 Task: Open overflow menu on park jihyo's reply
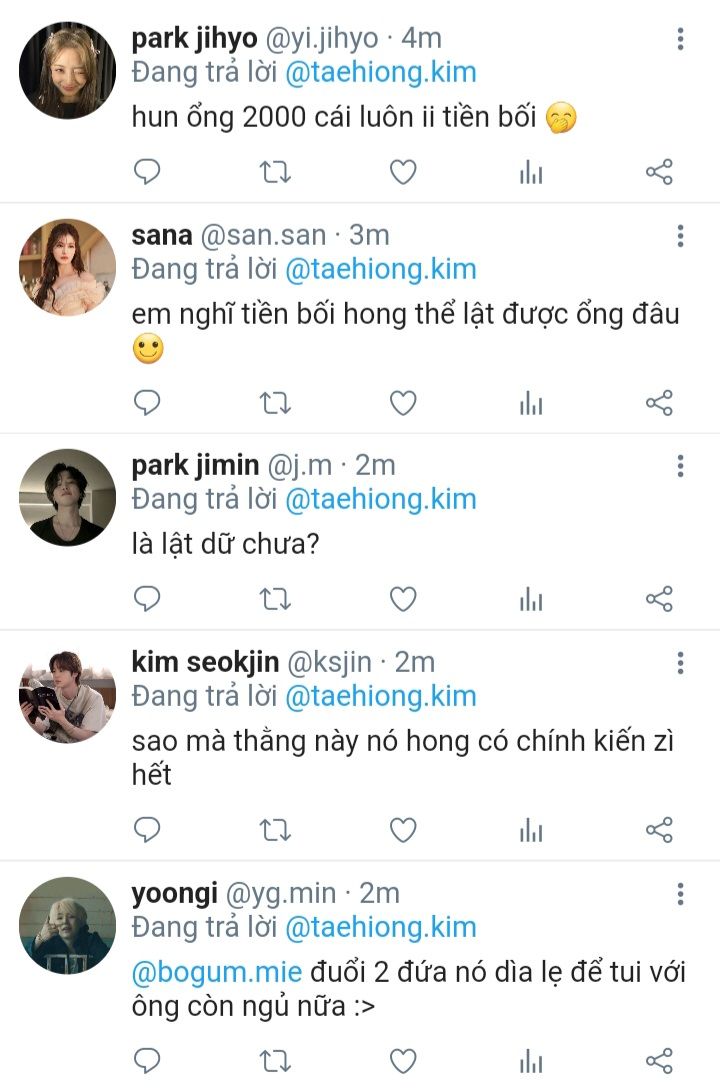tap(680, 39)
